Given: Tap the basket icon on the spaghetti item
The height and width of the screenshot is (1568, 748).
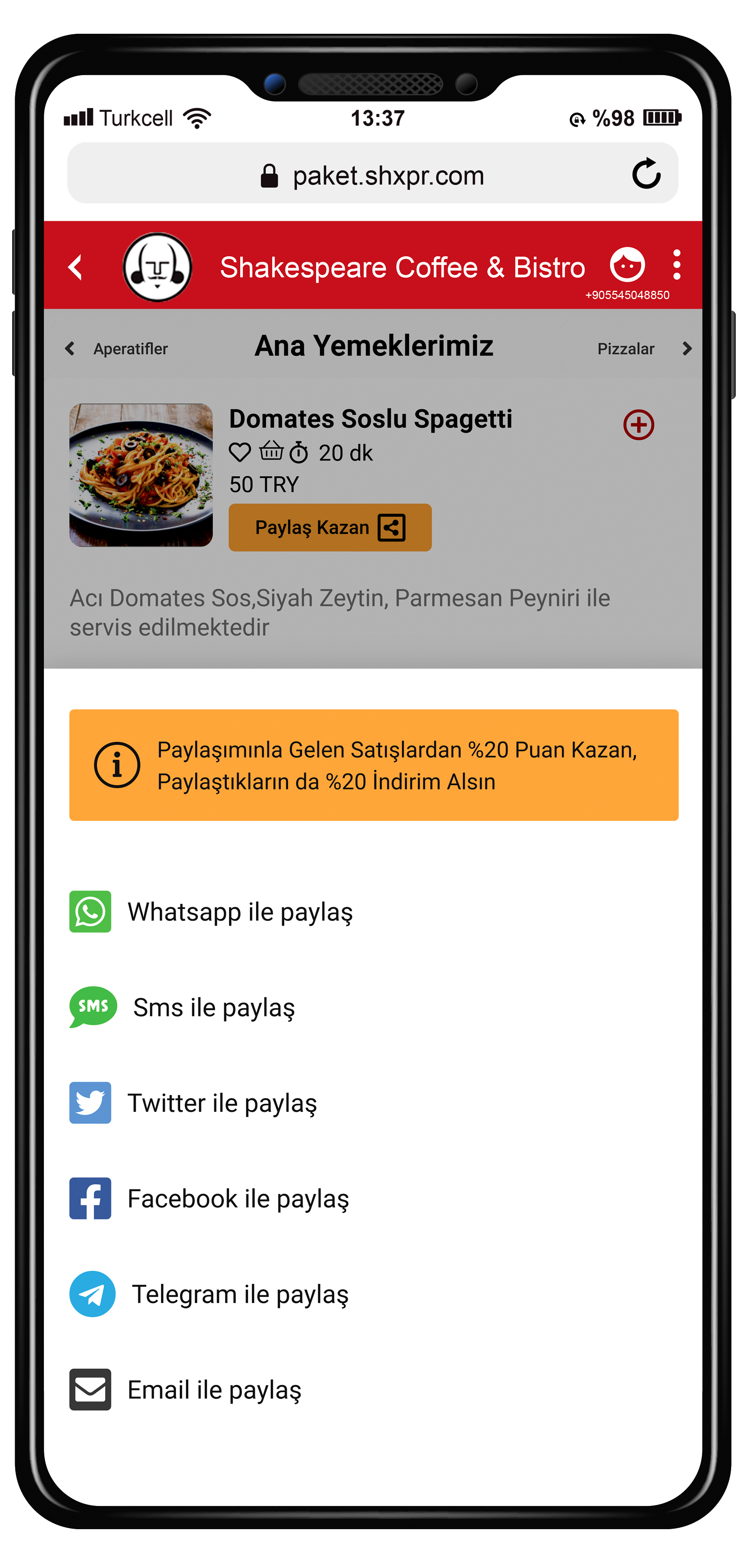Looking at the screenshot, I should [x=271, y=451].
